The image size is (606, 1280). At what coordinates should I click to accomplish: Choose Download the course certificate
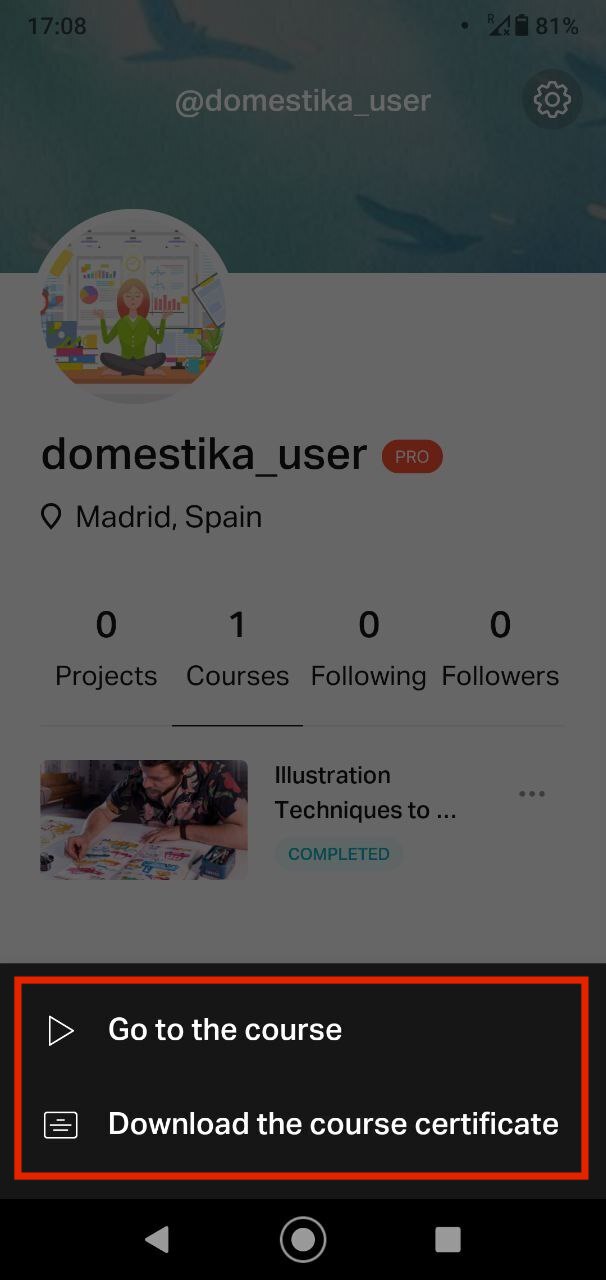tap(303, 1124)
